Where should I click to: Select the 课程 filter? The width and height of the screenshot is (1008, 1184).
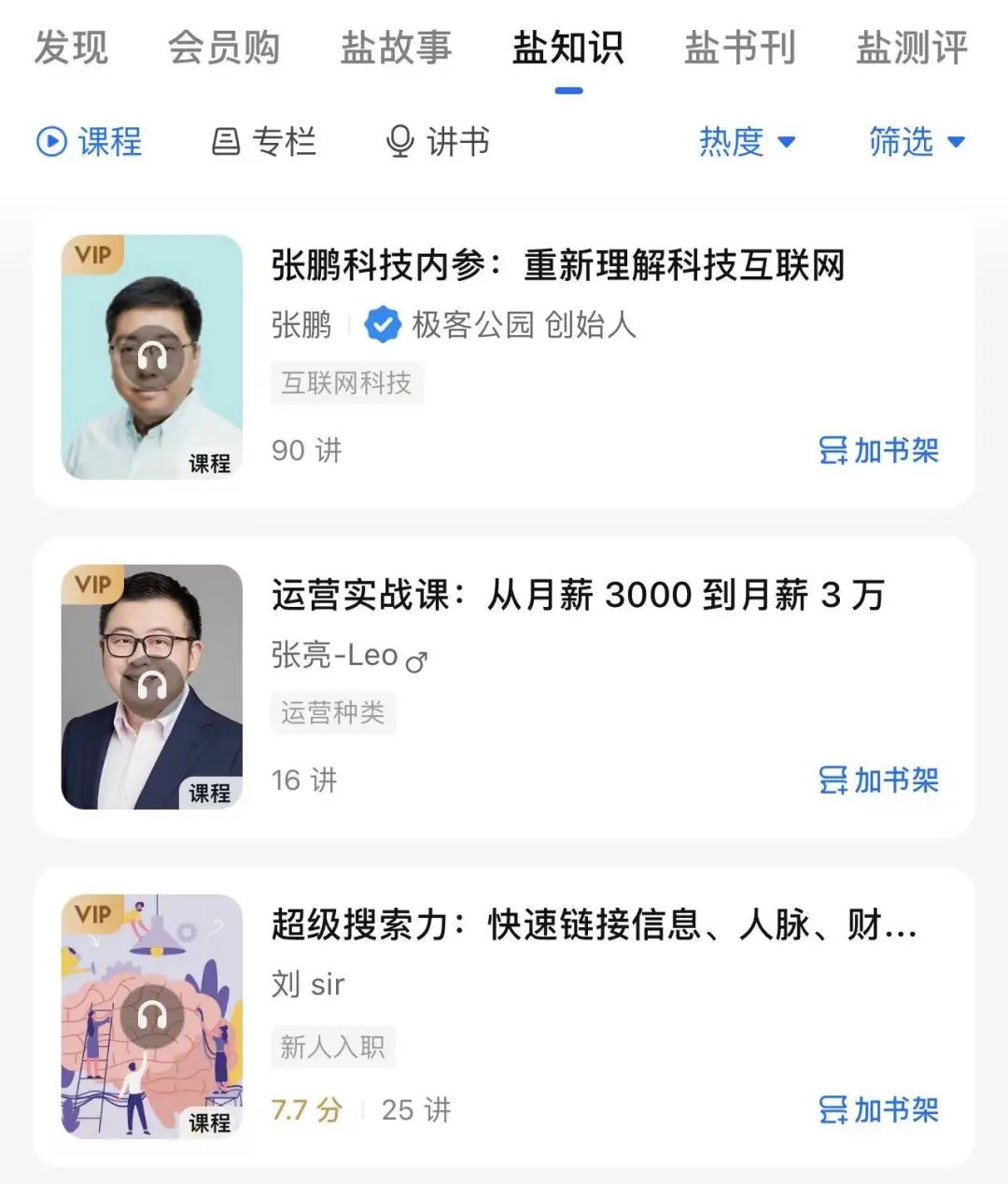(x=90, y=142)
